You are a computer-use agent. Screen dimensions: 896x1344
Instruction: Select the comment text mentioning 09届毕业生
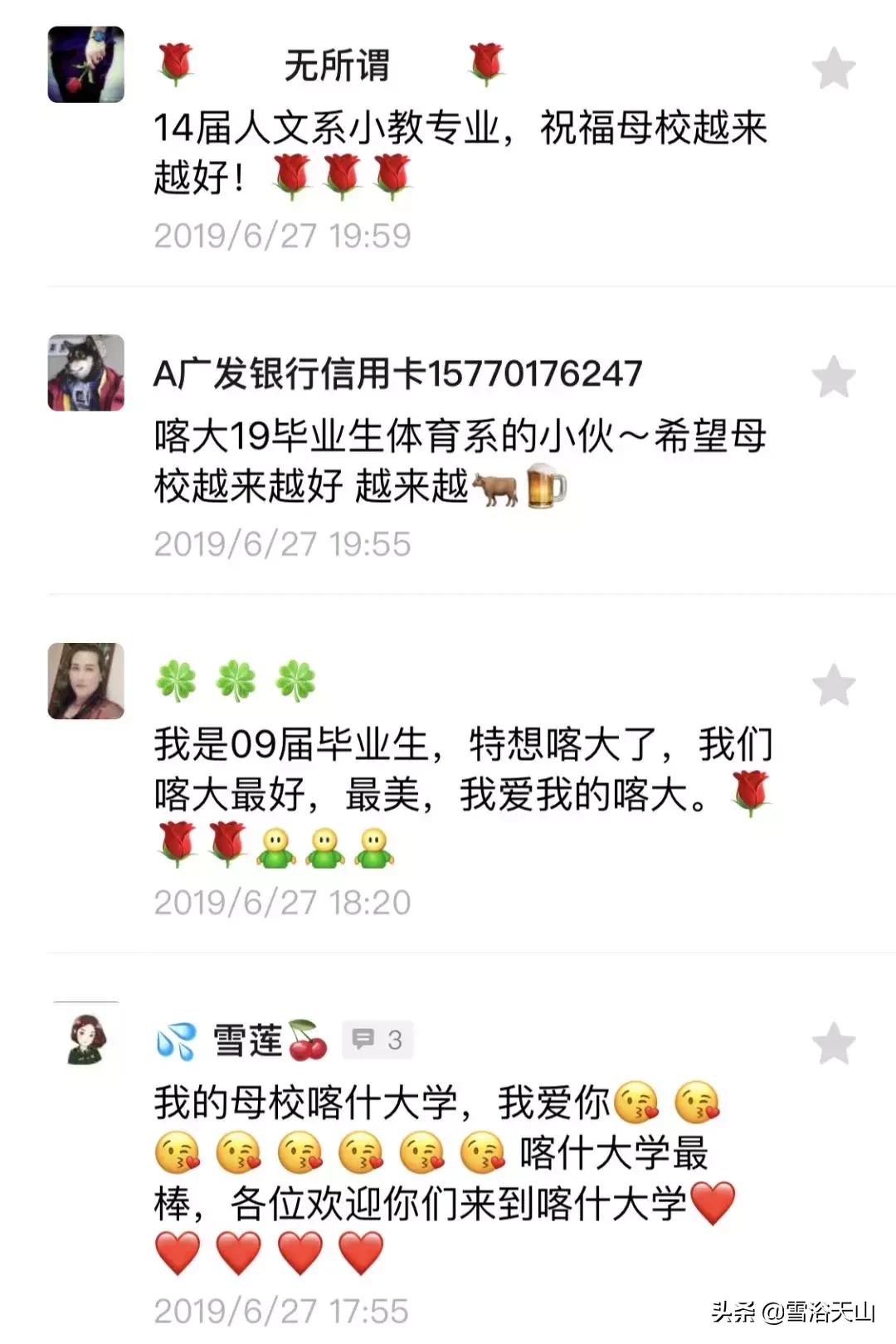point(465,772)
